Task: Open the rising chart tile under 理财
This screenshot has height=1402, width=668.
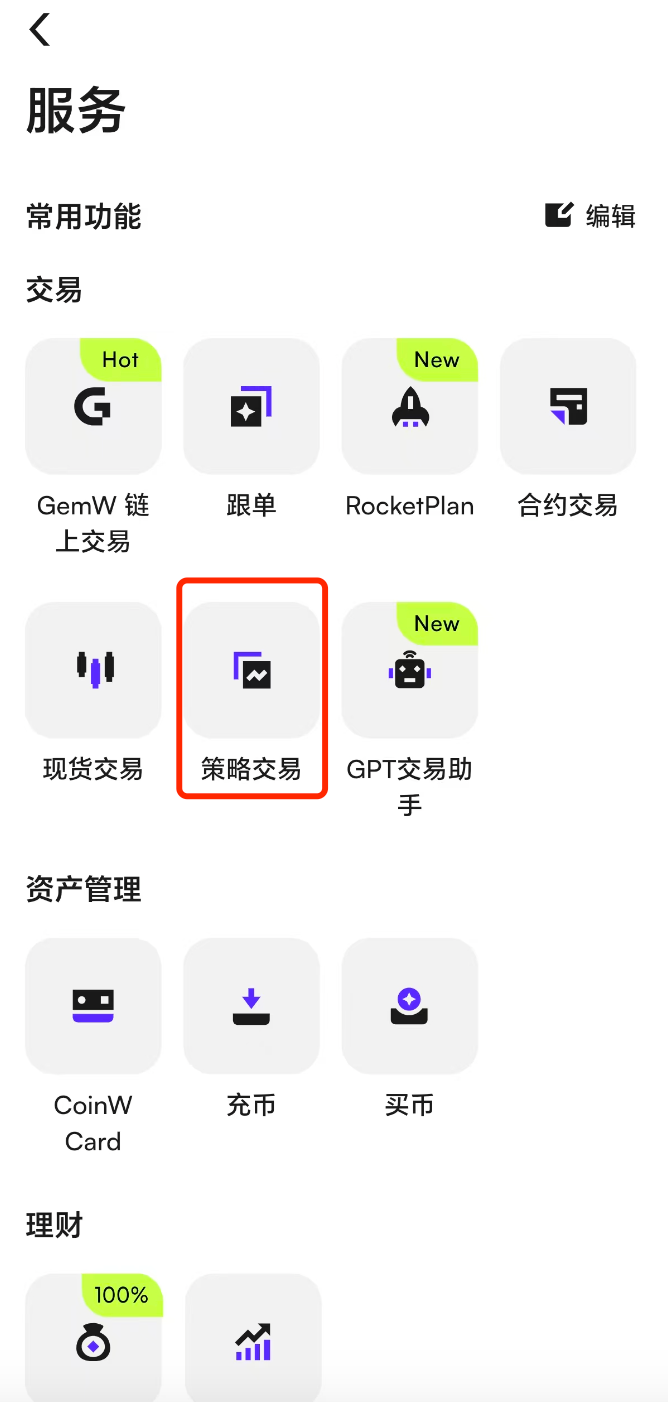Action: click(253, 1340)
